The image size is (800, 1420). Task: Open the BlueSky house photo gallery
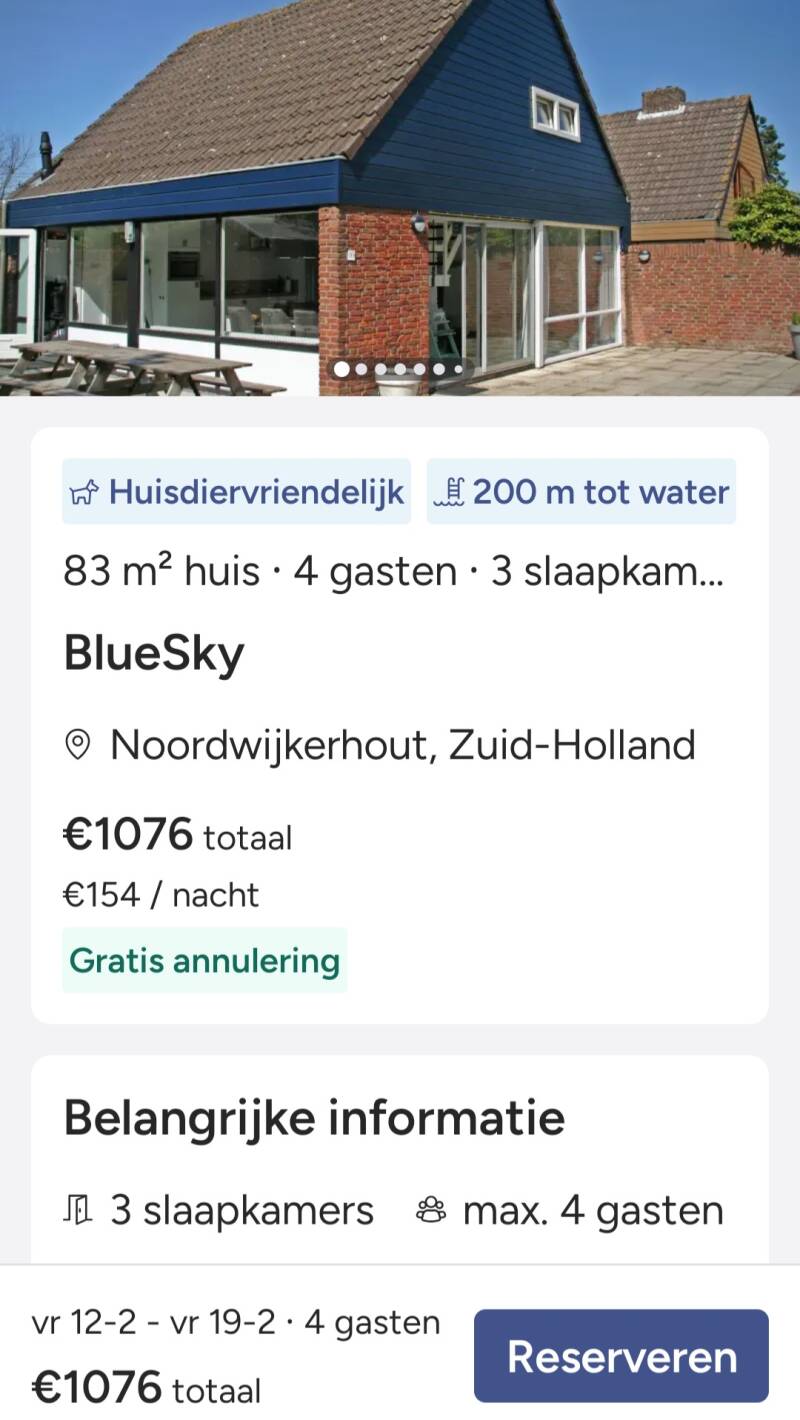pyautogui.click(x=400, y=198)
